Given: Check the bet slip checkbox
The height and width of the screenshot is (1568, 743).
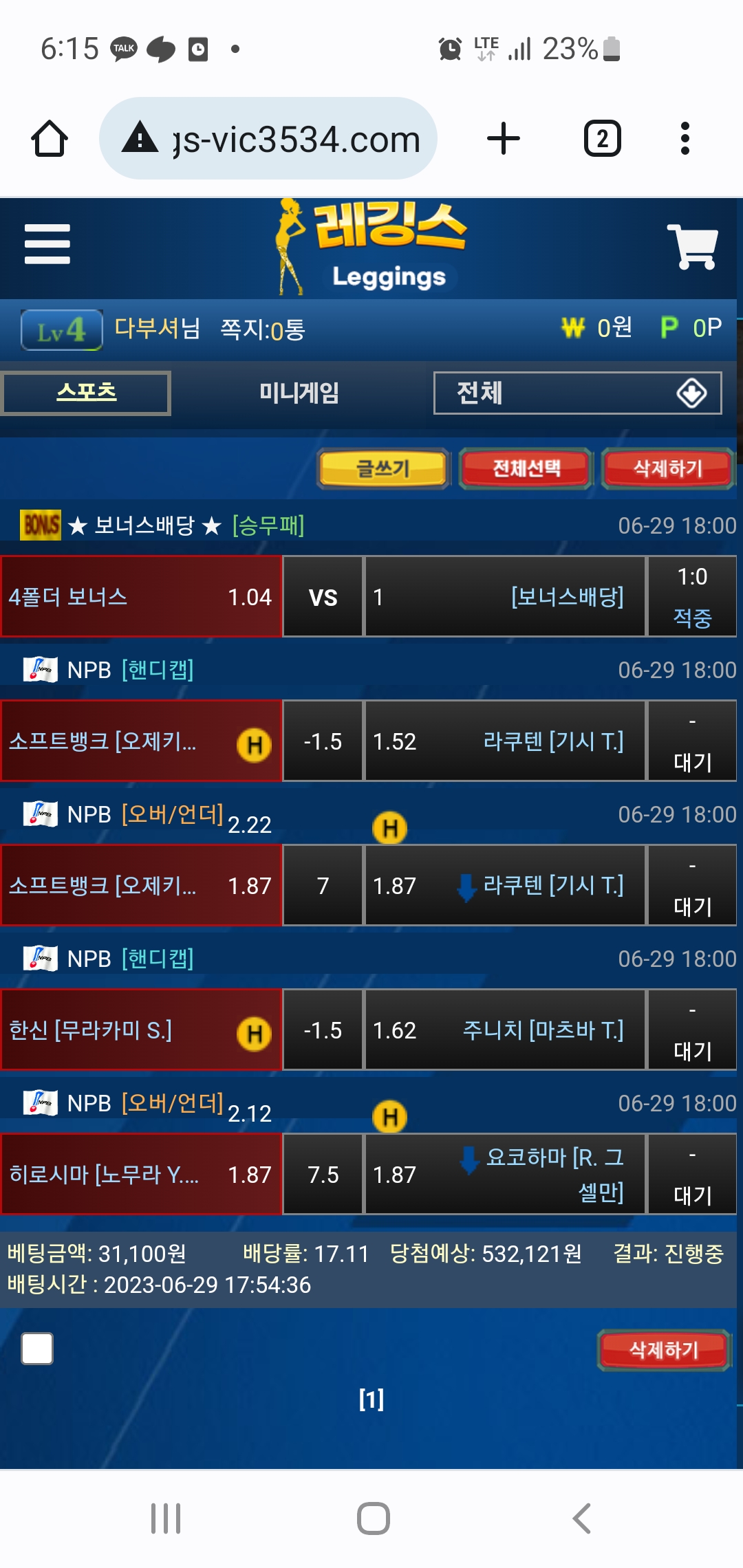Looking at the screenshot, I should pos(37,1348).
